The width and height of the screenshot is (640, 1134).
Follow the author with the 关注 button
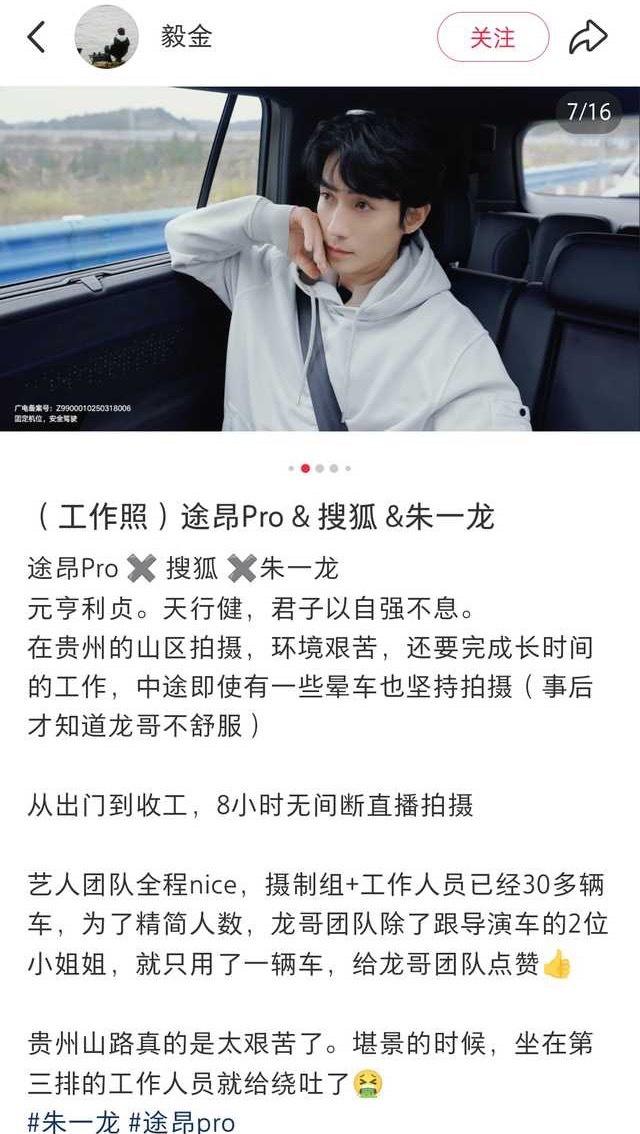[x=492, y=37]
